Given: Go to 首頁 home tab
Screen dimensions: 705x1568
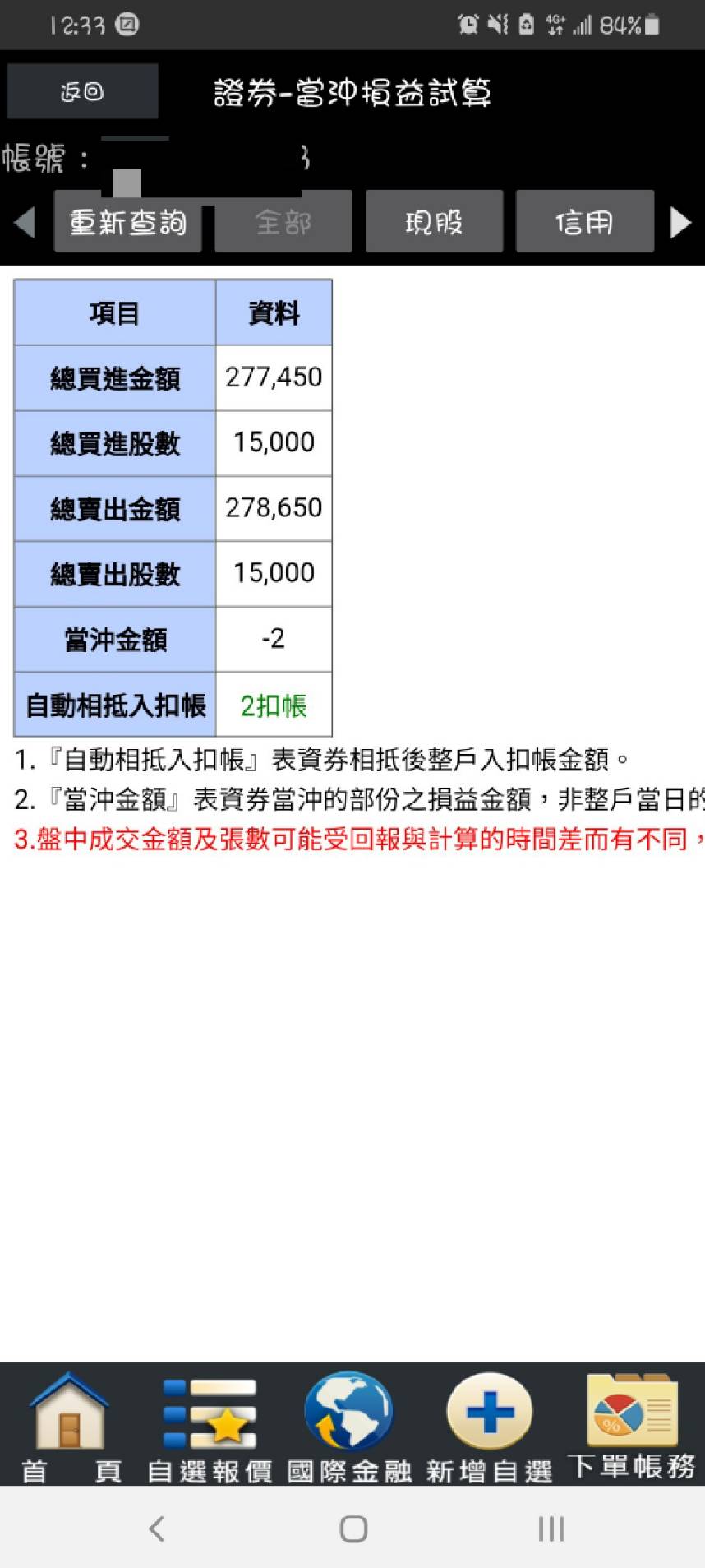Looking at the screenshot, I should [x=69, y=1427].
